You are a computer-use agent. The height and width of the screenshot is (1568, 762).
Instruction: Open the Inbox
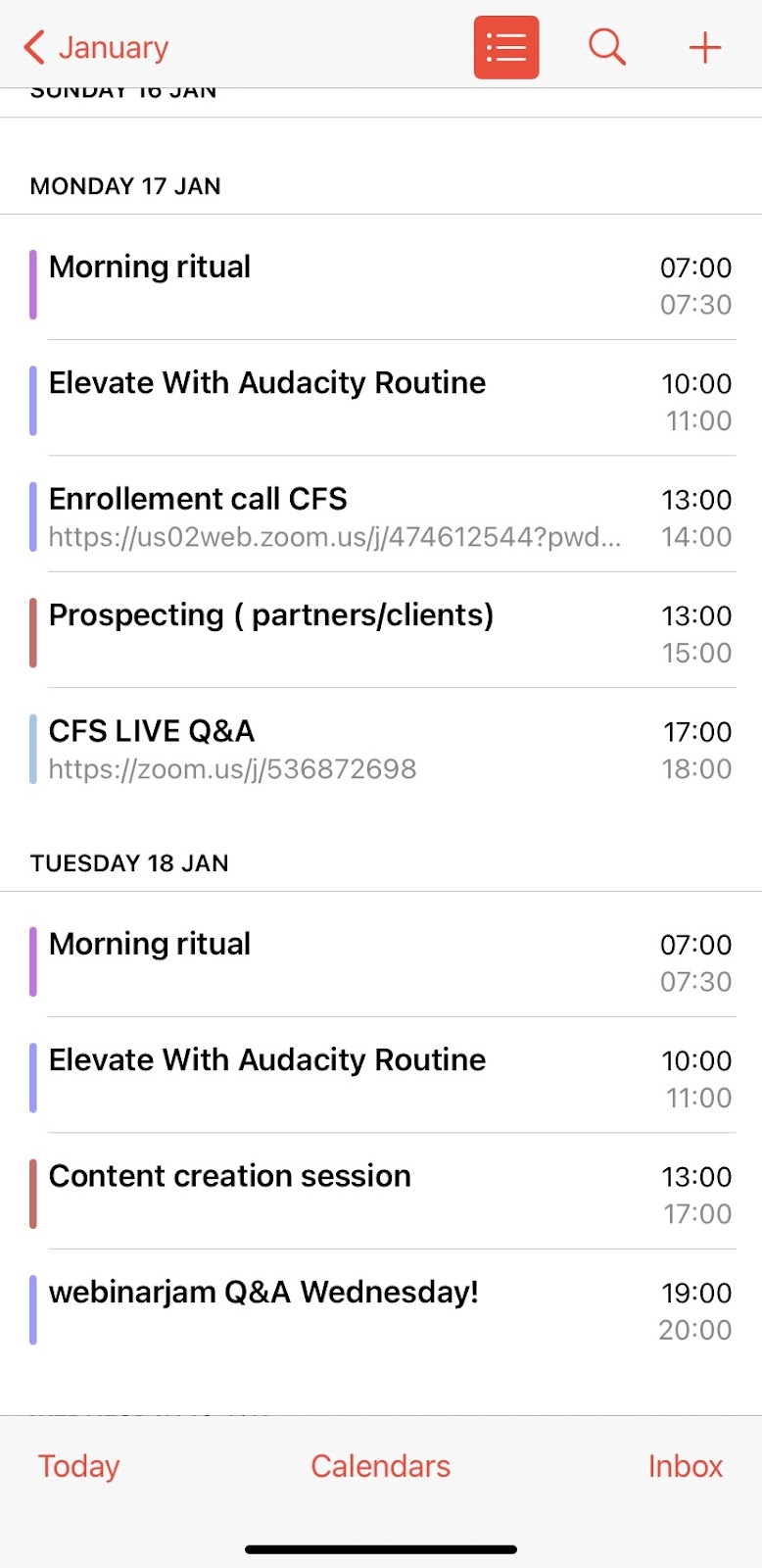click(685, 1466)
